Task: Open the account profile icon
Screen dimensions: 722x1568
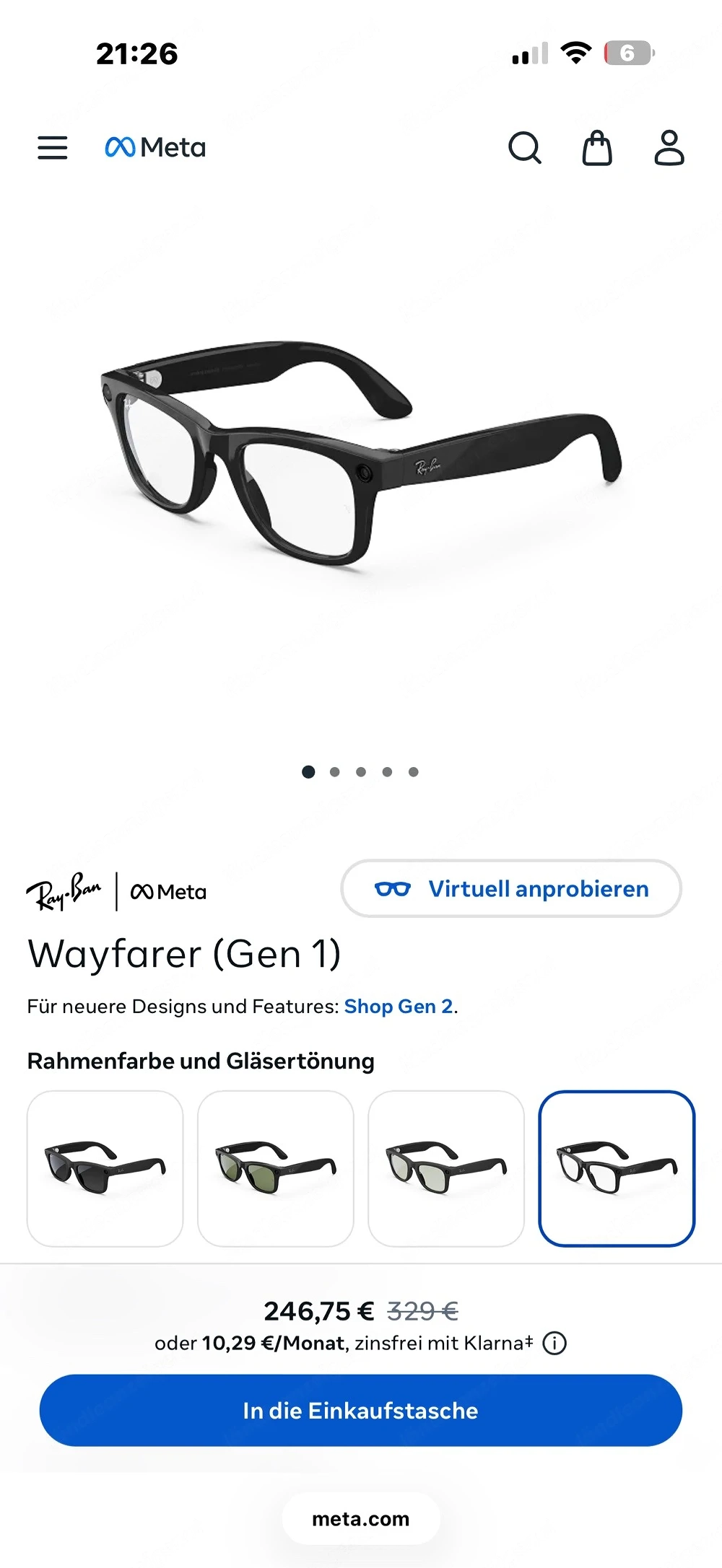Action: coord(669,148)
